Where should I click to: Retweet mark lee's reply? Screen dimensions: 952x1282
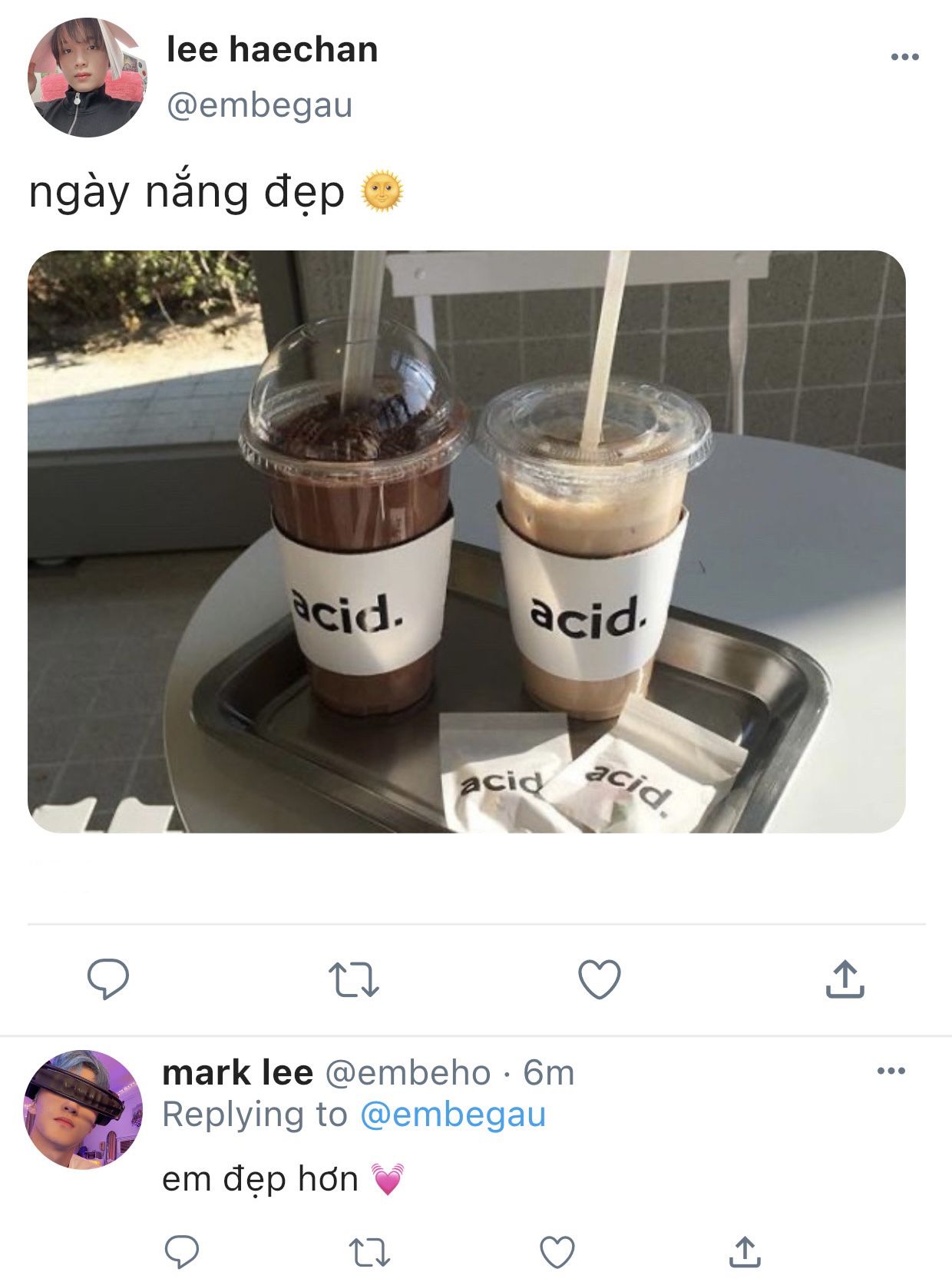coord(370,1252)
